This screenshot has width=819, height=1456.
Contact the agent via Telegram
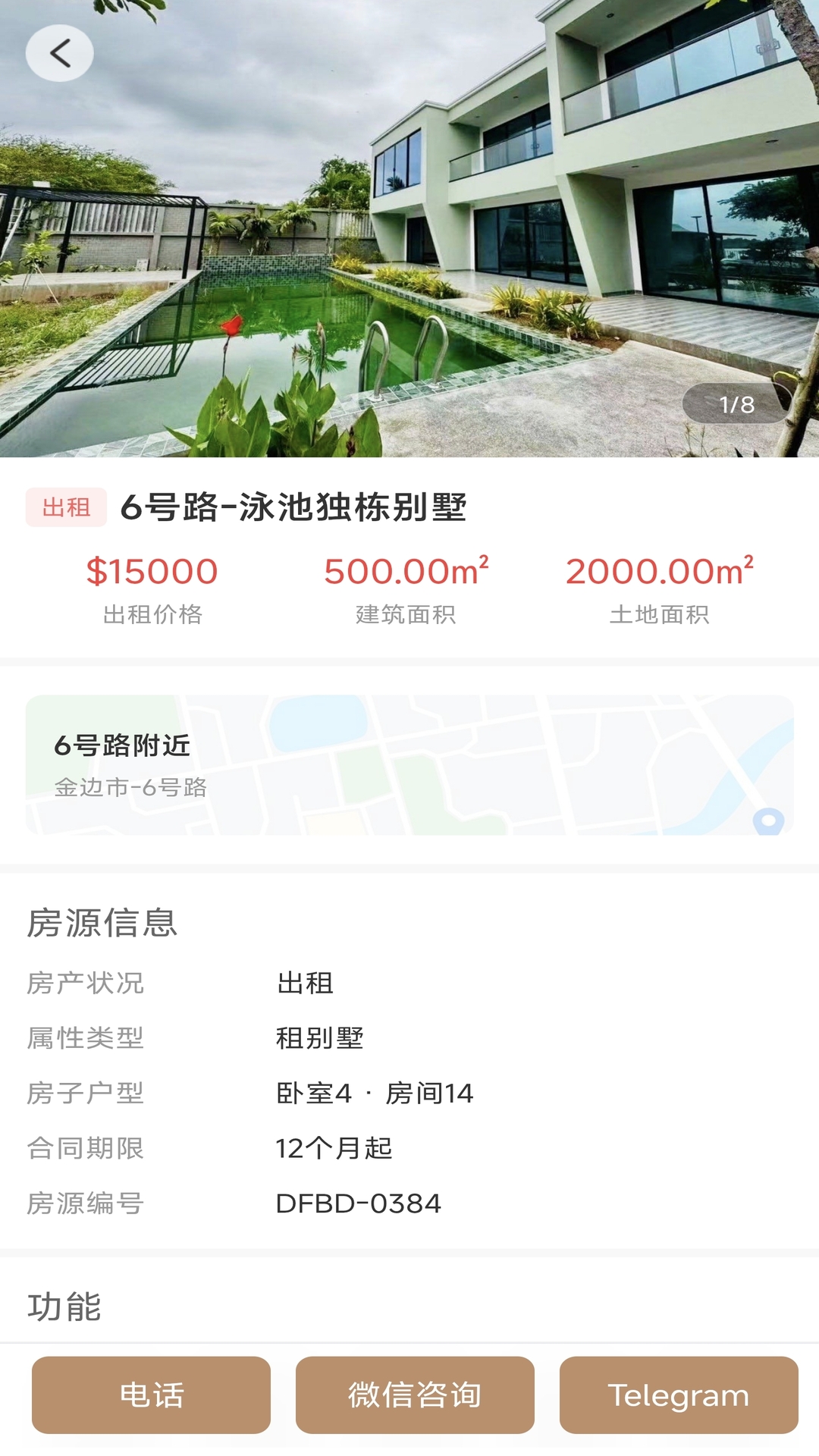pos(679,1395)
